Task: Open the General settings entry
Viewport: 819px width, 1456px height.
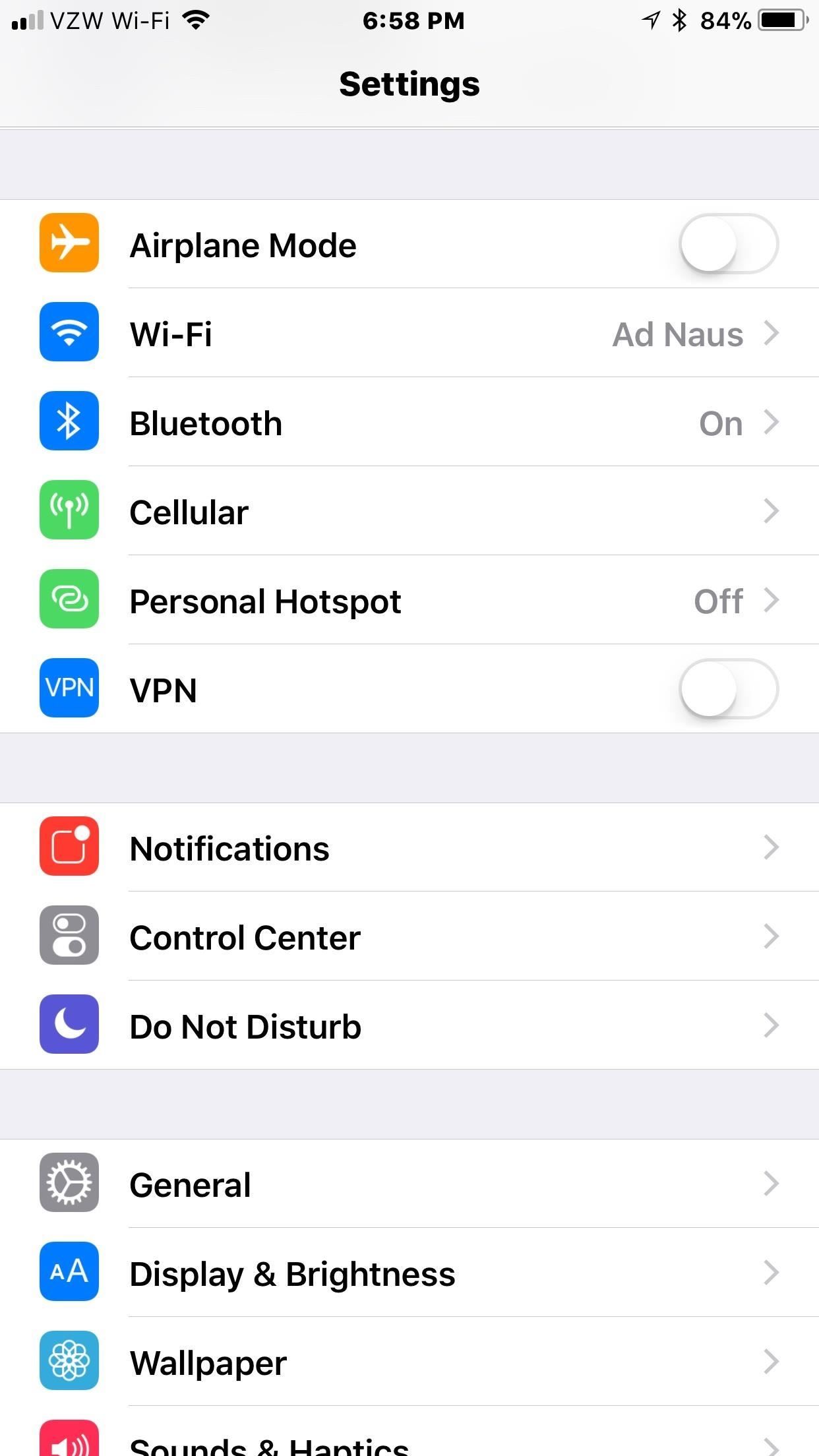Action: [409, 1184]
